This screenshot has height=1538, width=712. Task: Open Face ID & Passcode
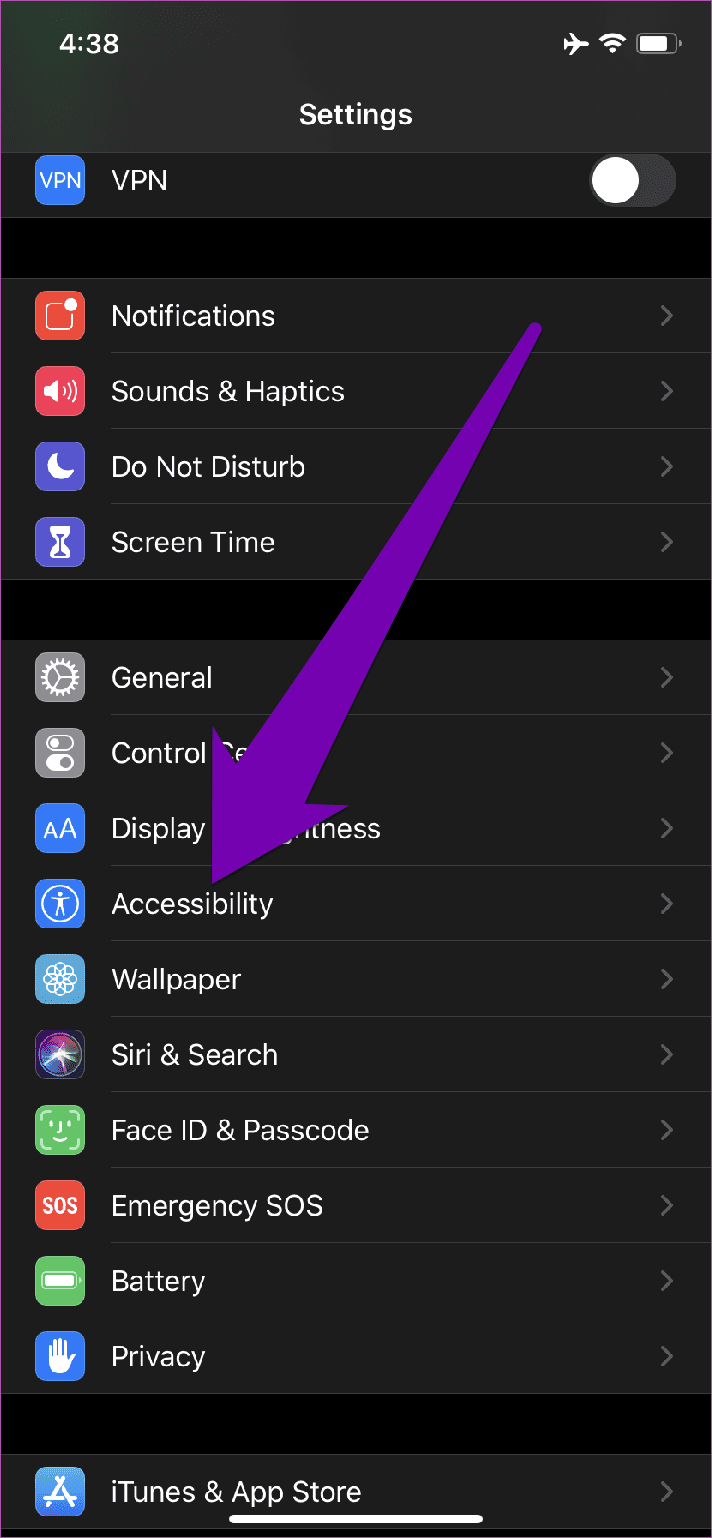[x=356, y=1130]
